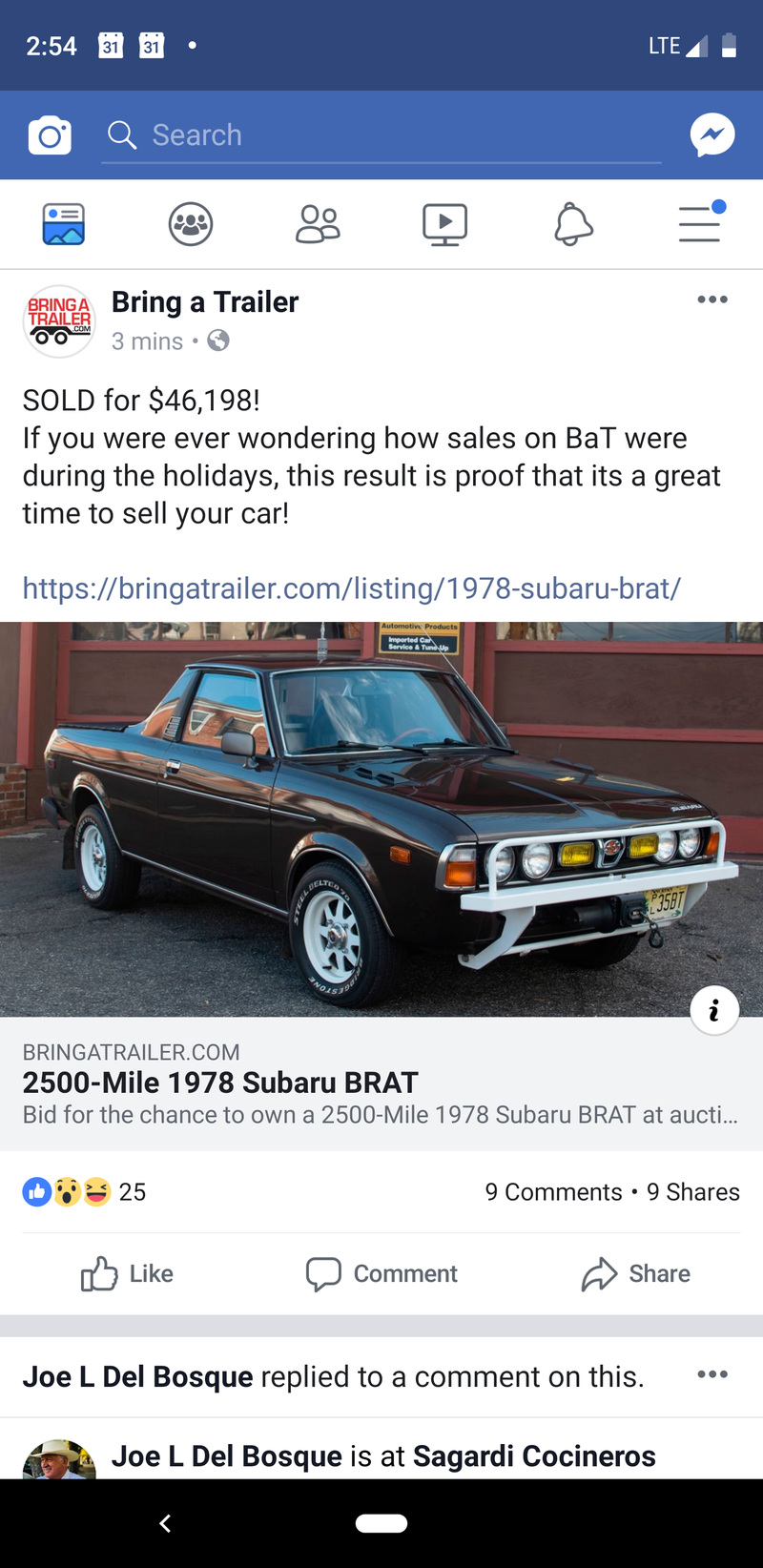Open the notifications bell tab
This screenshot has height=1568, width=763.
tap(573, 224)
